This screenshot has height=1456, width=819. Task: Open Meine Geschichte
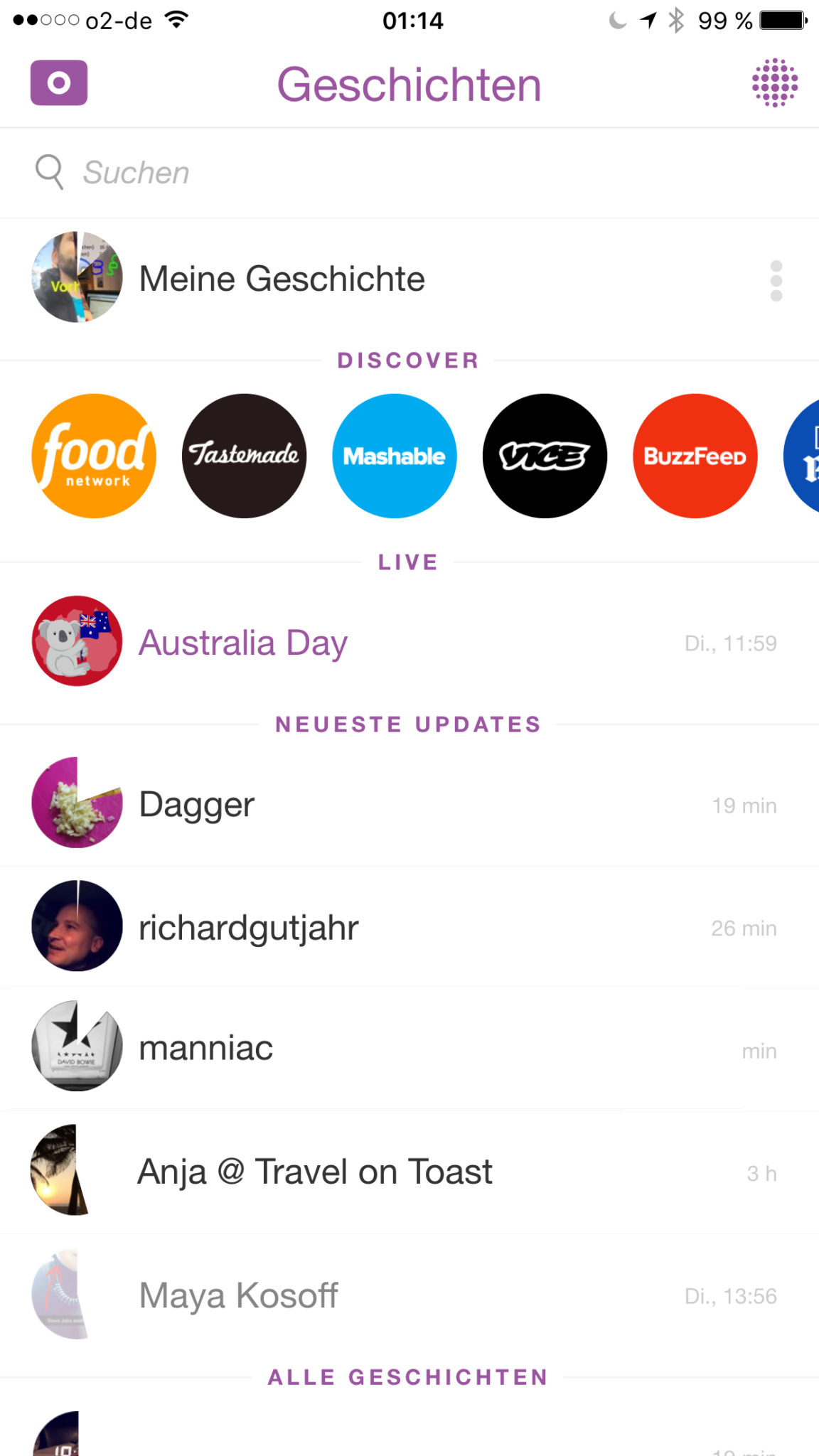(x=282, y=278)
